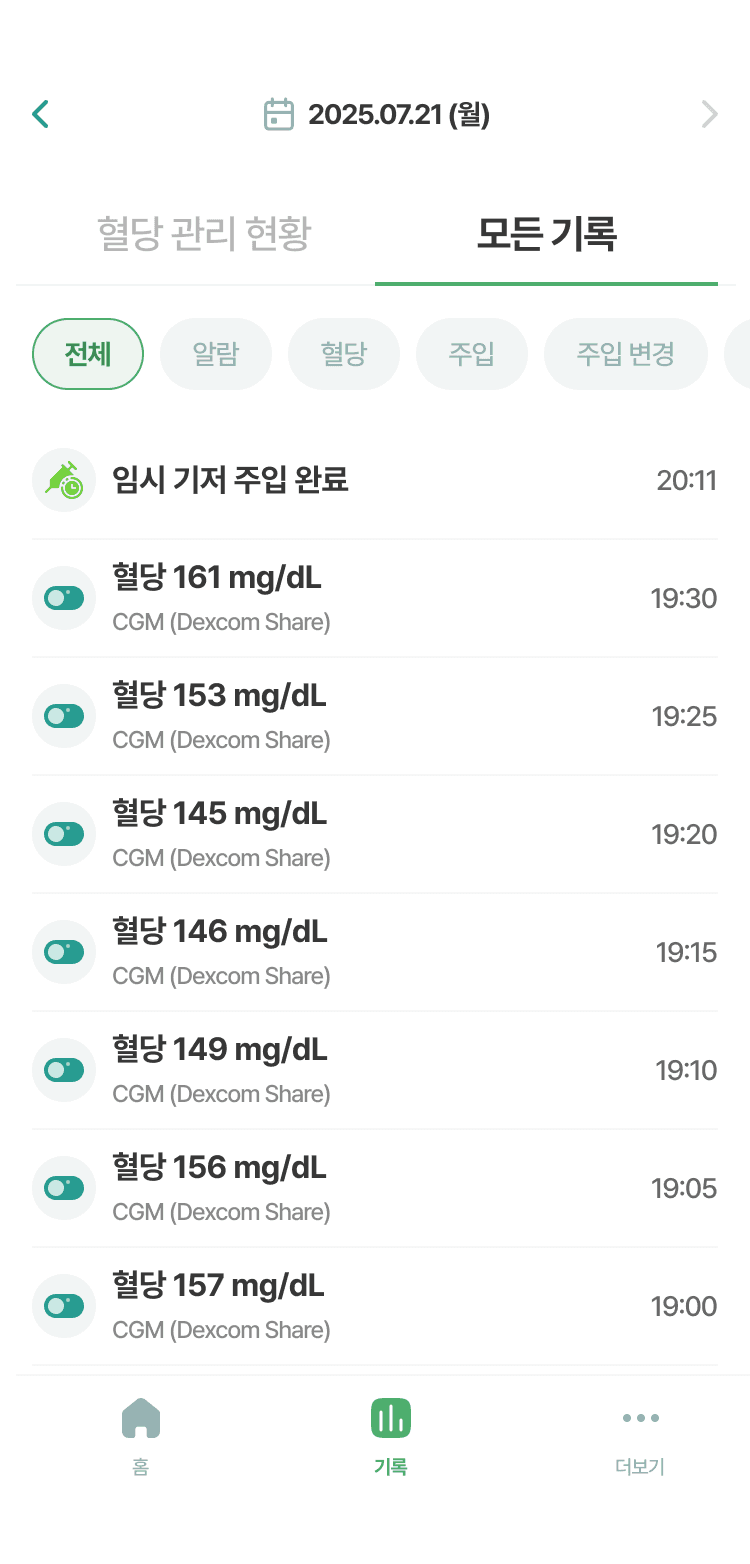Screen dimensions: 750x1564
Task: Open the date picker for 2025.07.21
Action: click(x=376, y=115)
